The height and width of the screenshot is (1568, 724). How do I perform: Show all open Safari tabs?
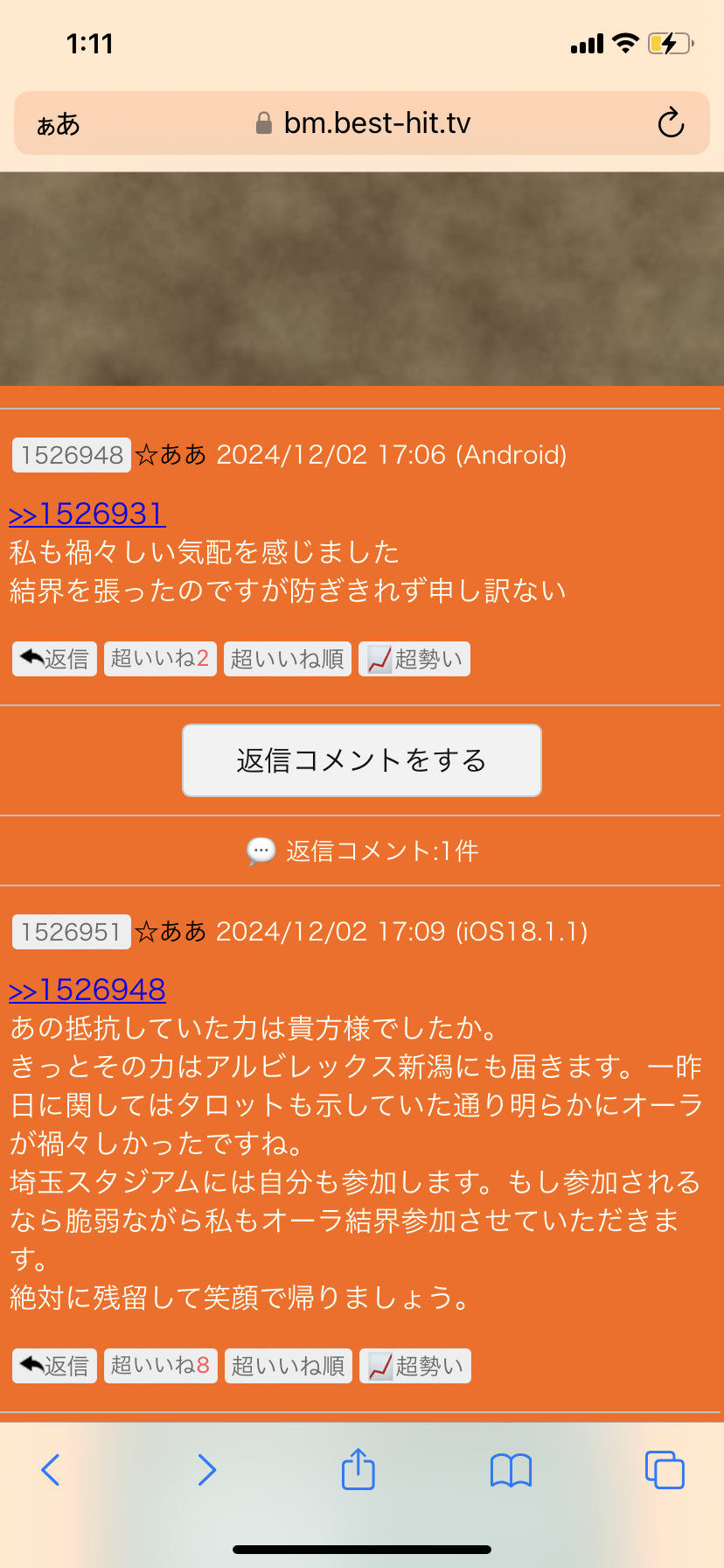(665, 1470)
